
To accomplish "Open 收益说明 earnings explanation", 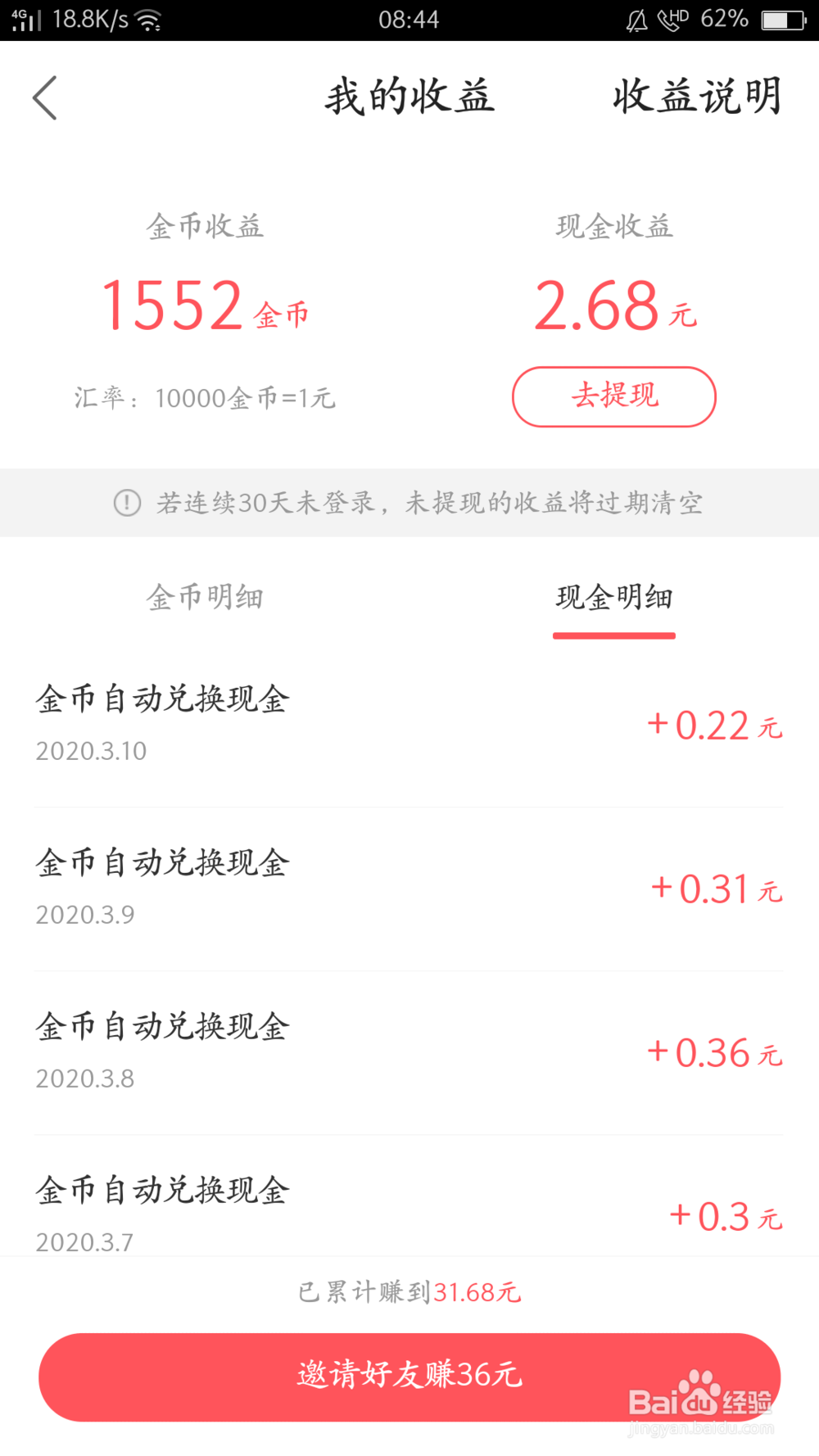I will 697,97.
